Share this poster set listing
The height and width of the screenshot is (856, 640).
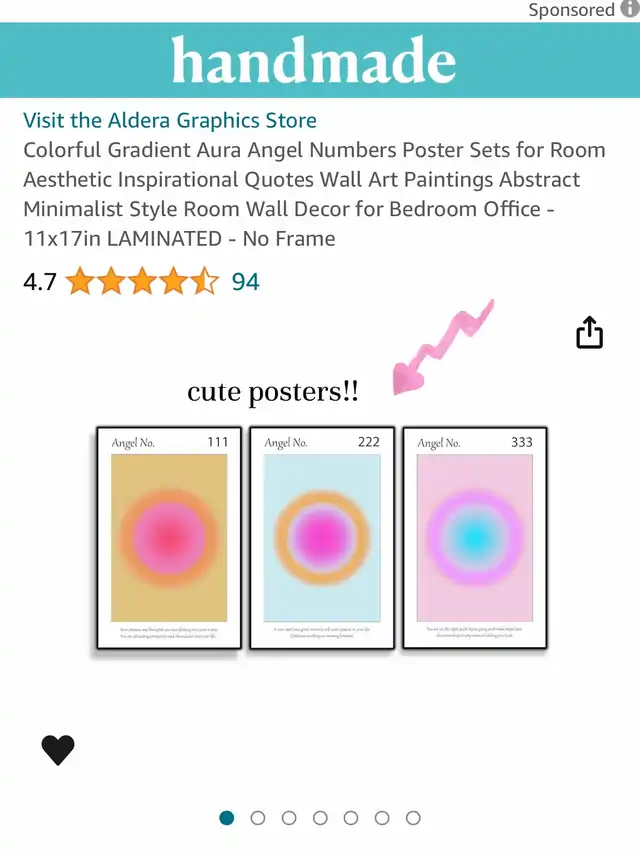pos(590,333)
